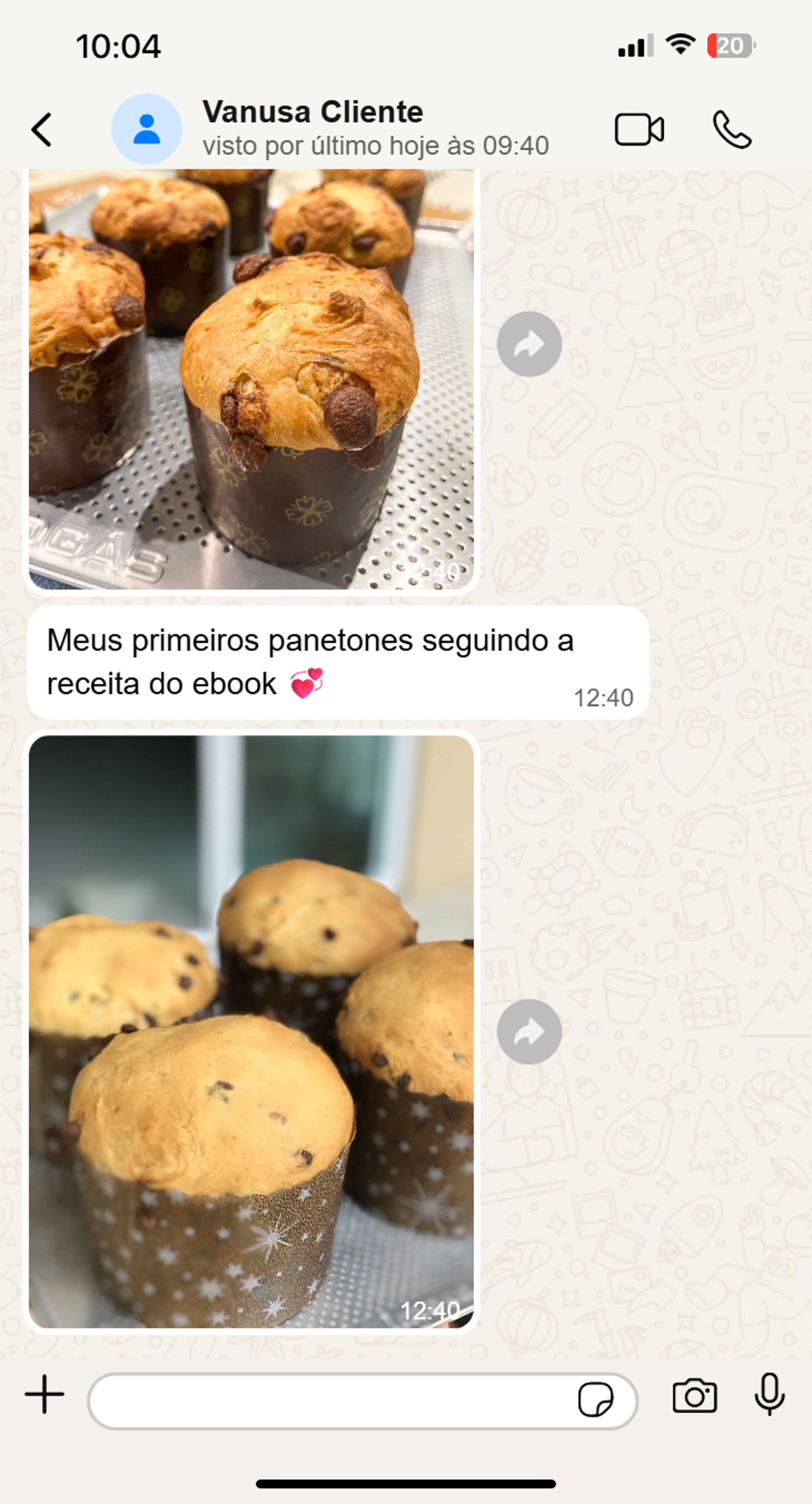Open the attachment plus menu

(44, 1394)
